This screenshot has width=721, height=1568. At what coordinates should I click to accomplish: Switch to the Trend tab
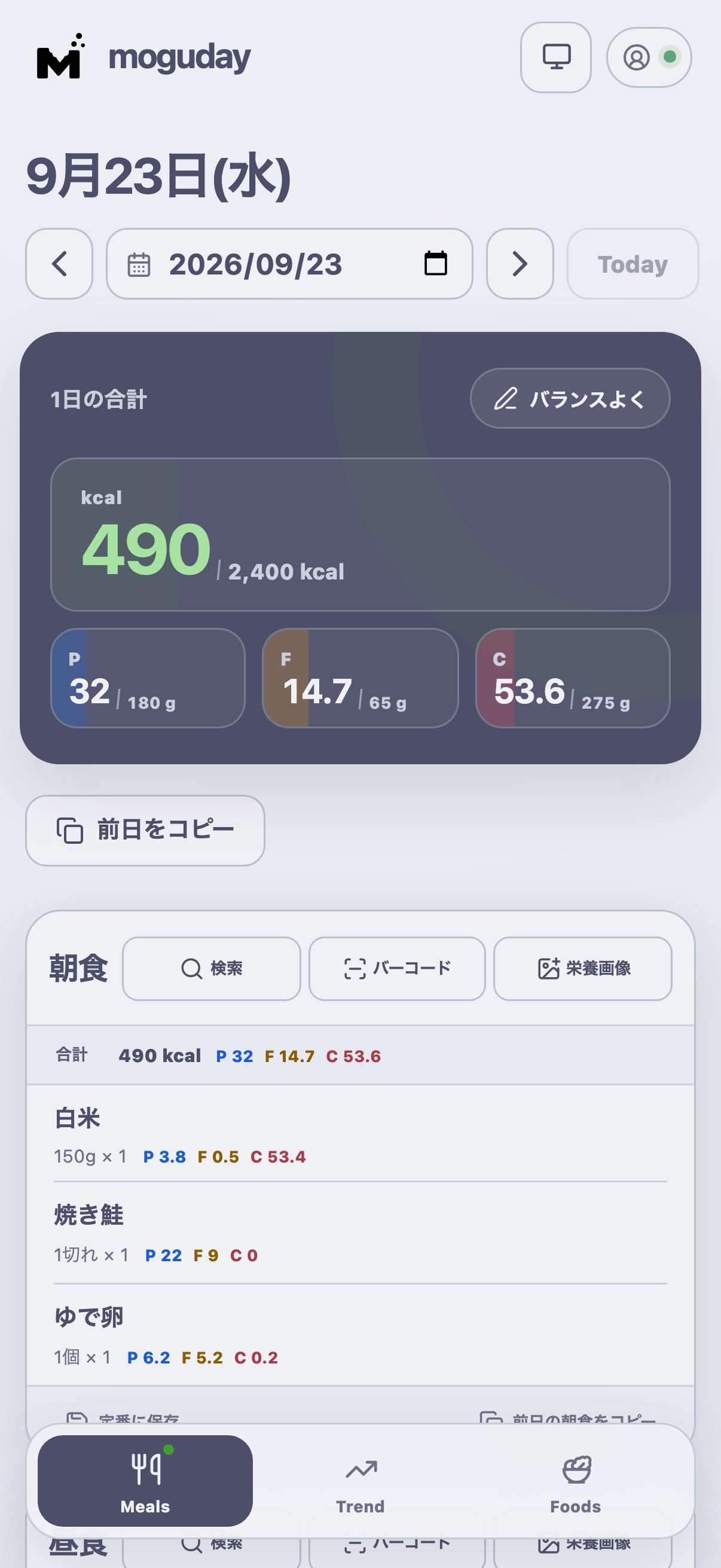pyautogui.click(x=360, y=1481)
